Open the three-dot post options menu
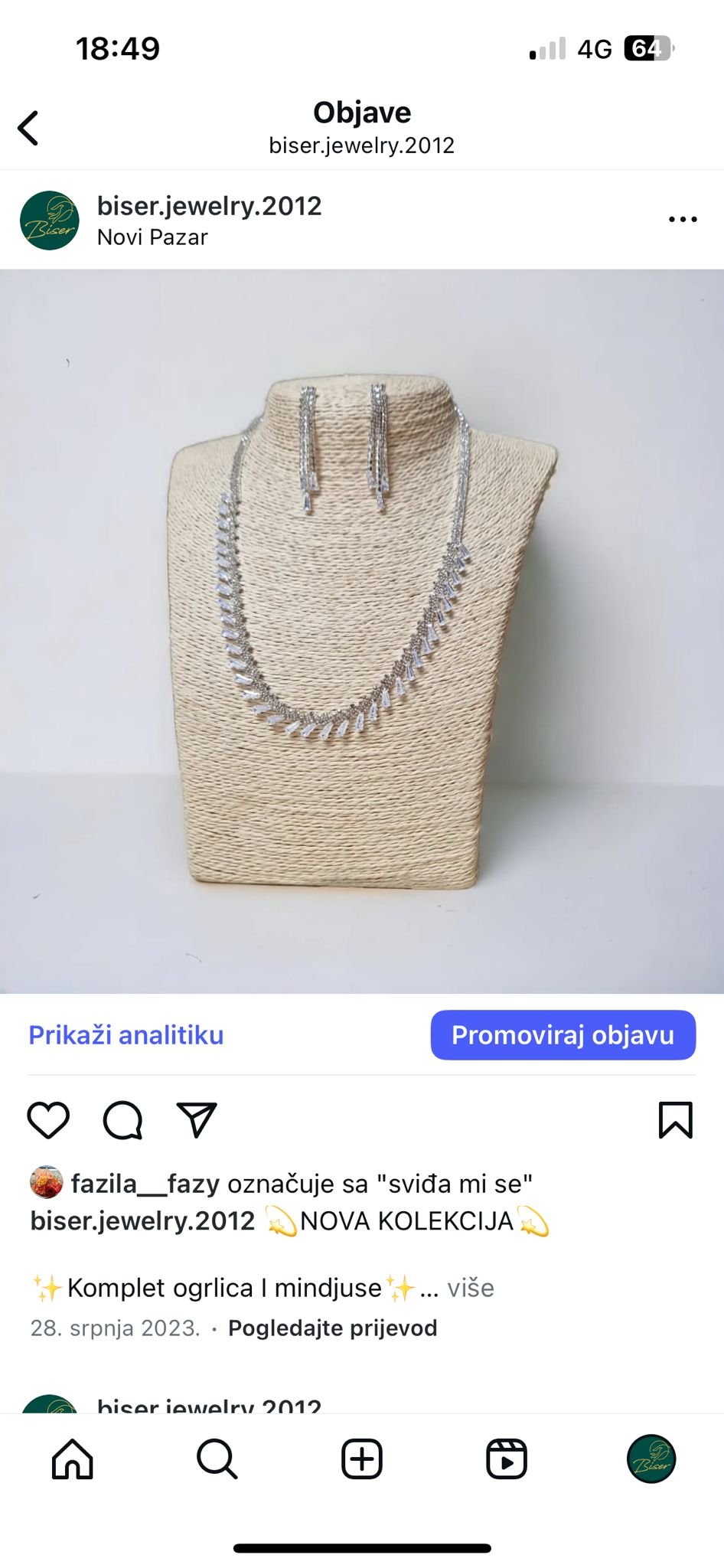This screenshot has height=1568, width=724. tap(682, 220)
